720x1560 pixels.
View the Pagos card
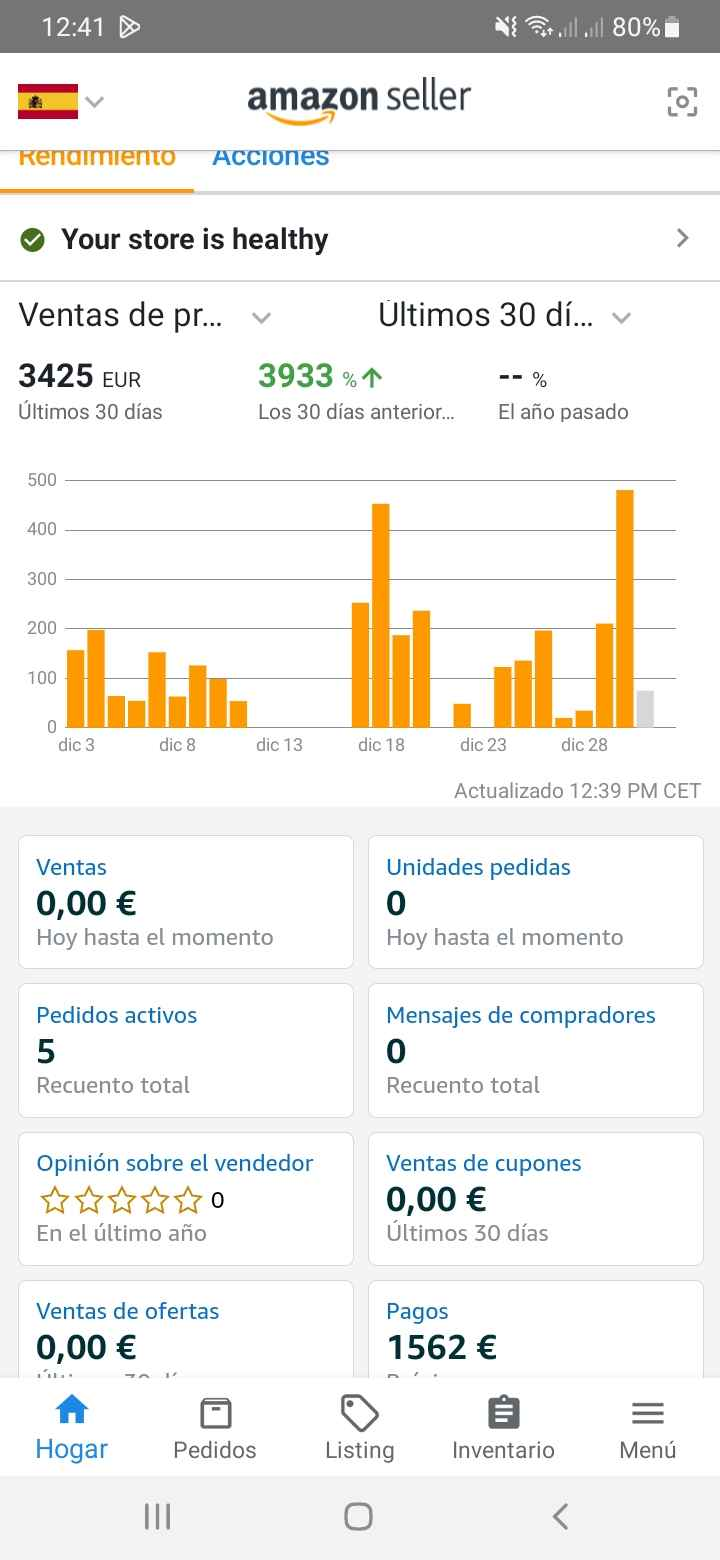[536, 1329]
